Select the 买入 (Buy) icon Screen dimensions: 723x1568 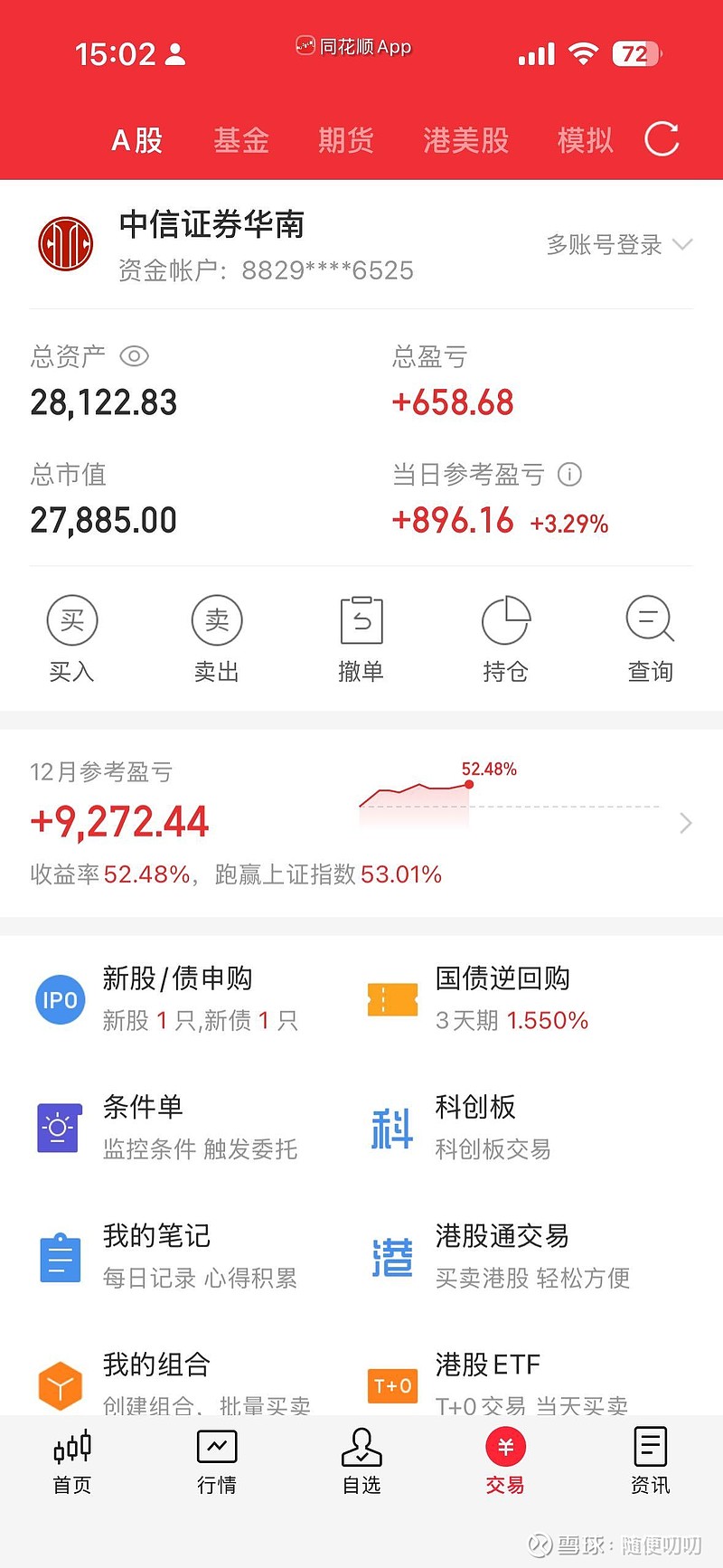coord(72,620)
